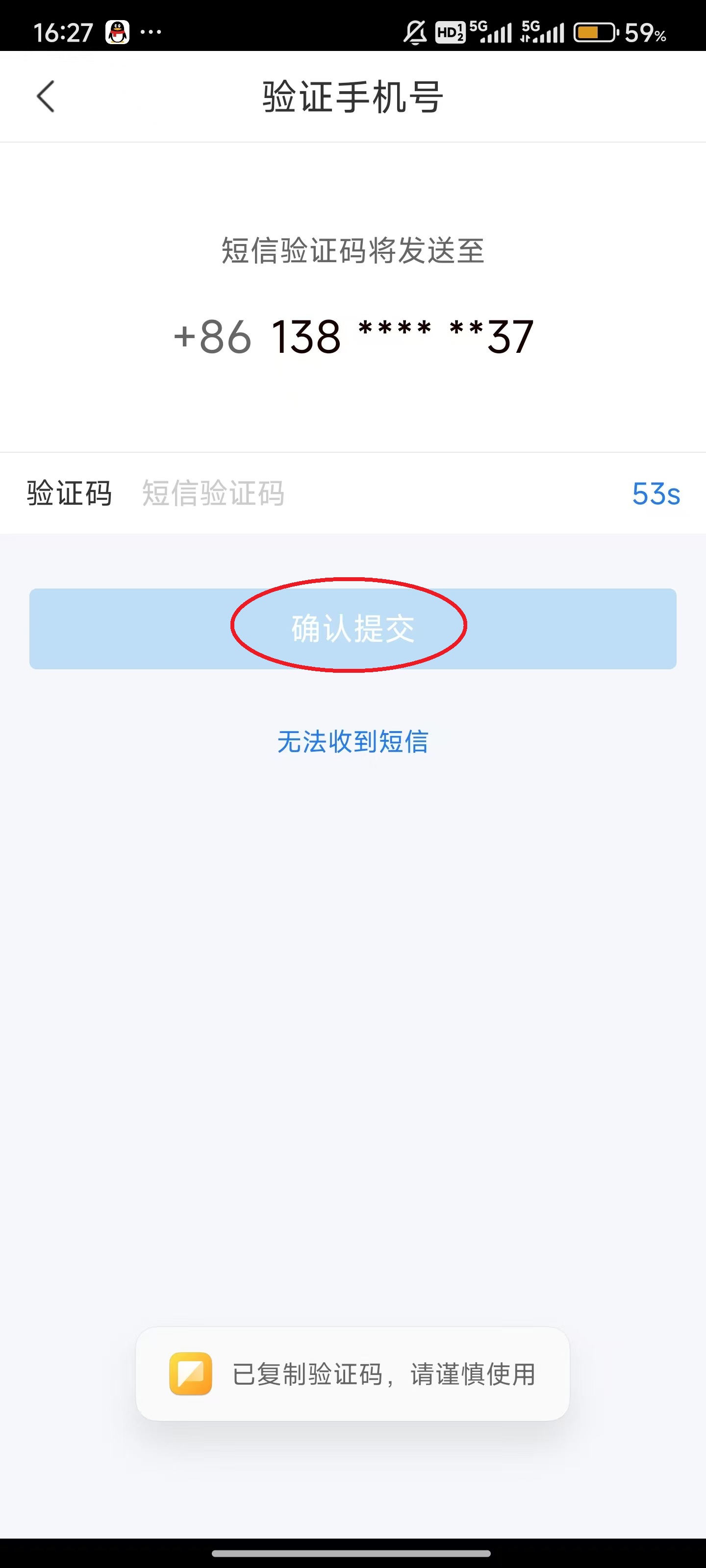Open the 无法收到短信 help link

coord(352,741)
